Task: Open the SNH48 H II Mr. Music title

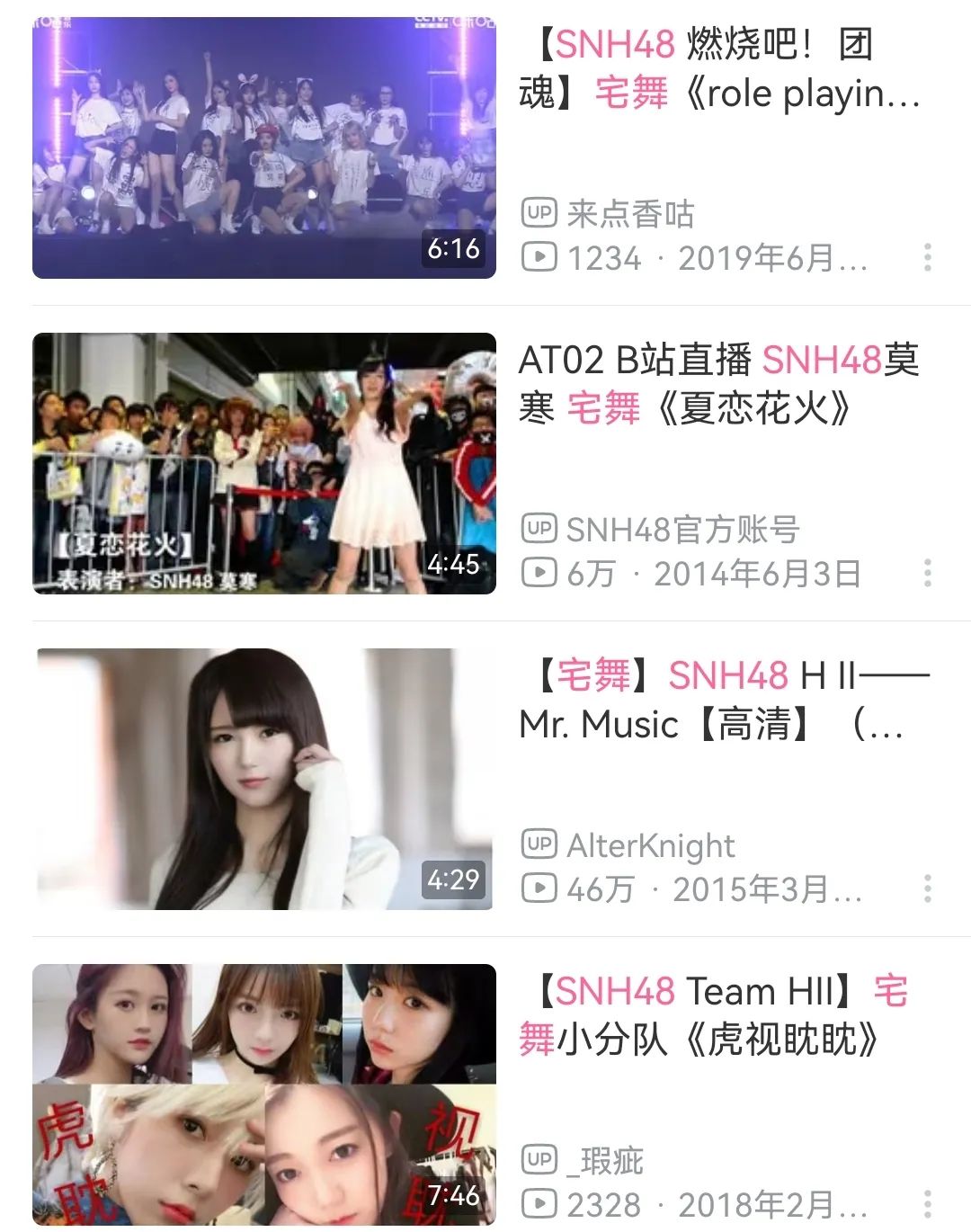Action: pyautogui.click(x=719, y=700)
